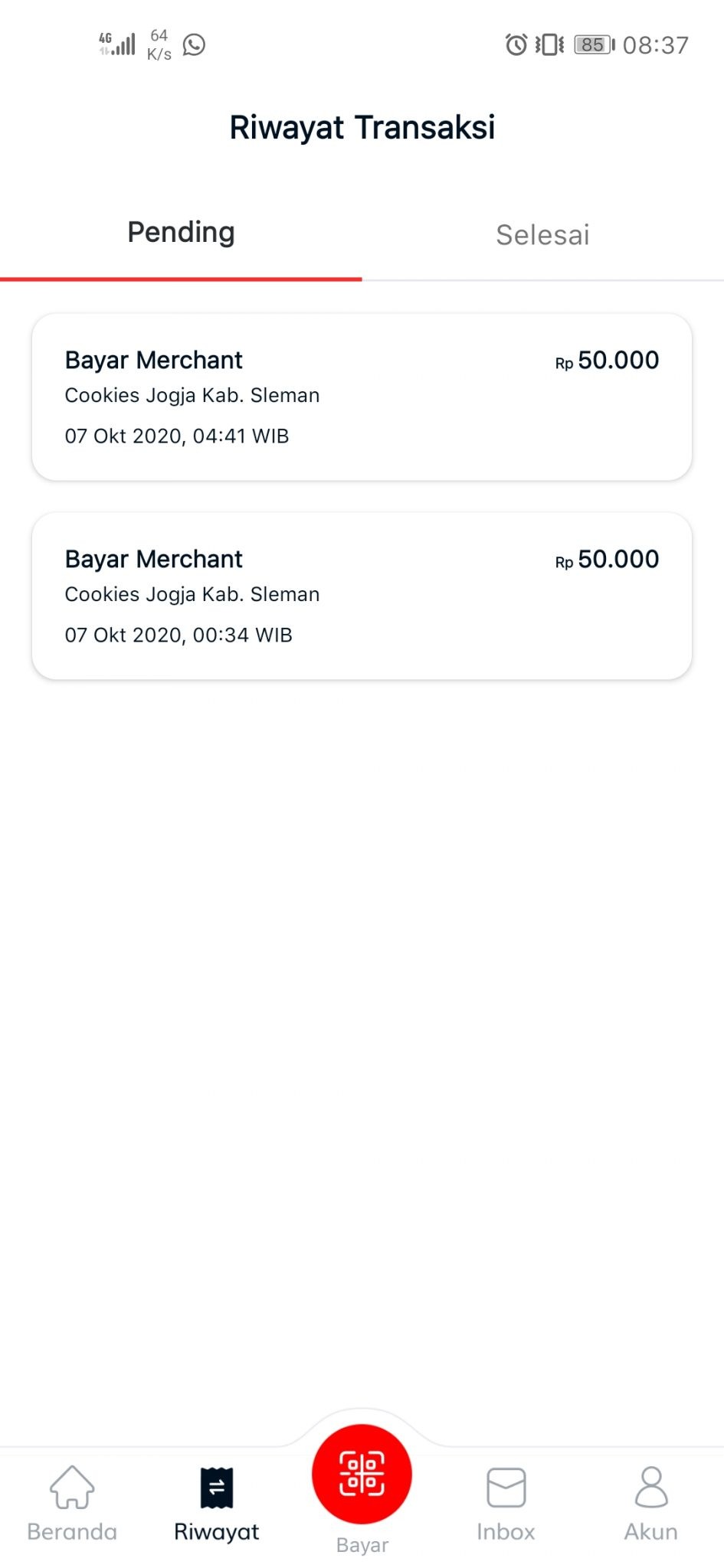This screenshot has width=724, height=1568.
Task: Open the 04:41 Bayar Merchant transaction
Action: tap(362, 394)
